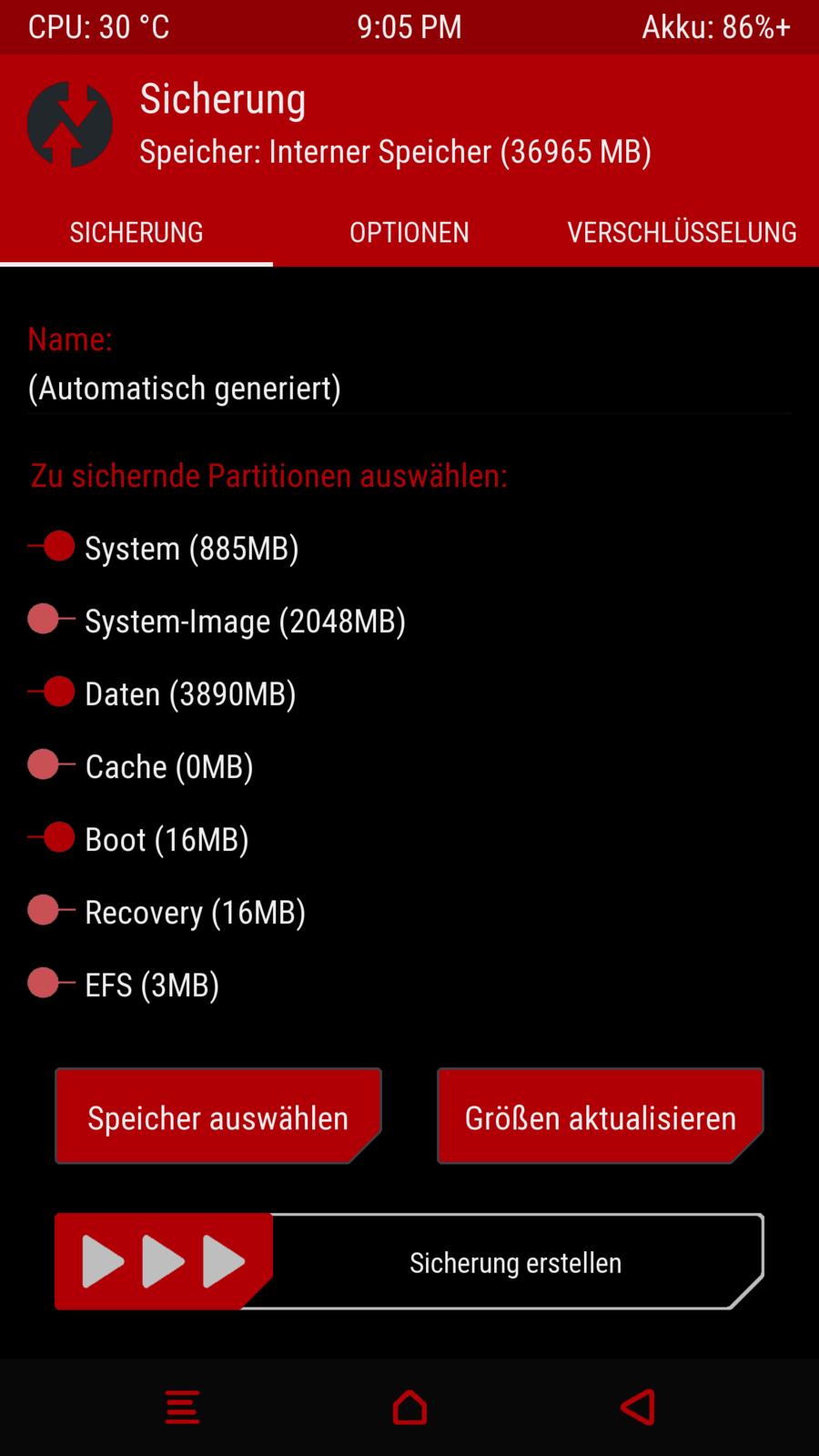Turn on EFS (3MB) partition

coord(52,984)
